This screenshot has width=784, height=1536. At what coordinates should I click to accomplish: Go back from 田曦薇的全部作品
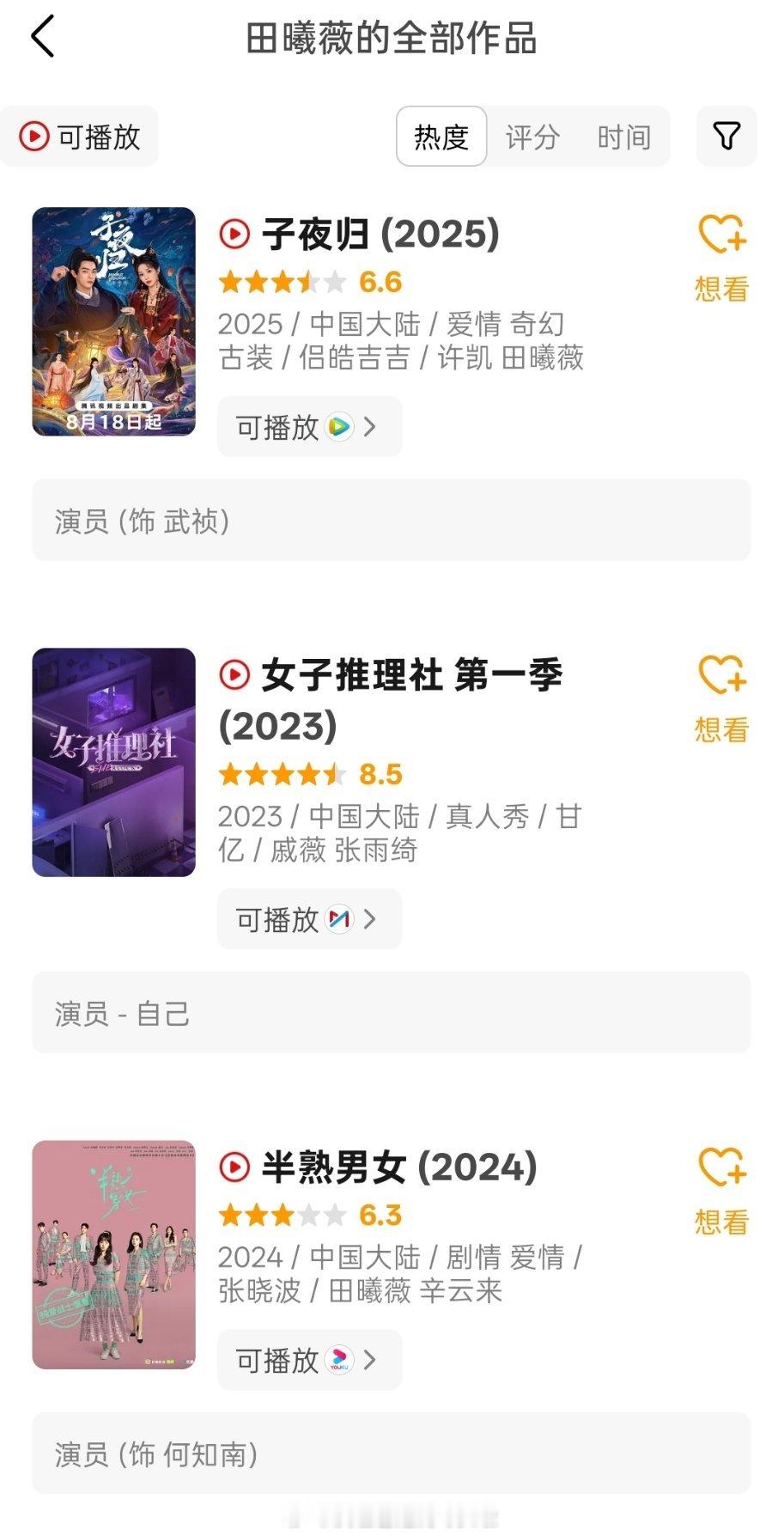pyautogui.click(x=43, y=38)
